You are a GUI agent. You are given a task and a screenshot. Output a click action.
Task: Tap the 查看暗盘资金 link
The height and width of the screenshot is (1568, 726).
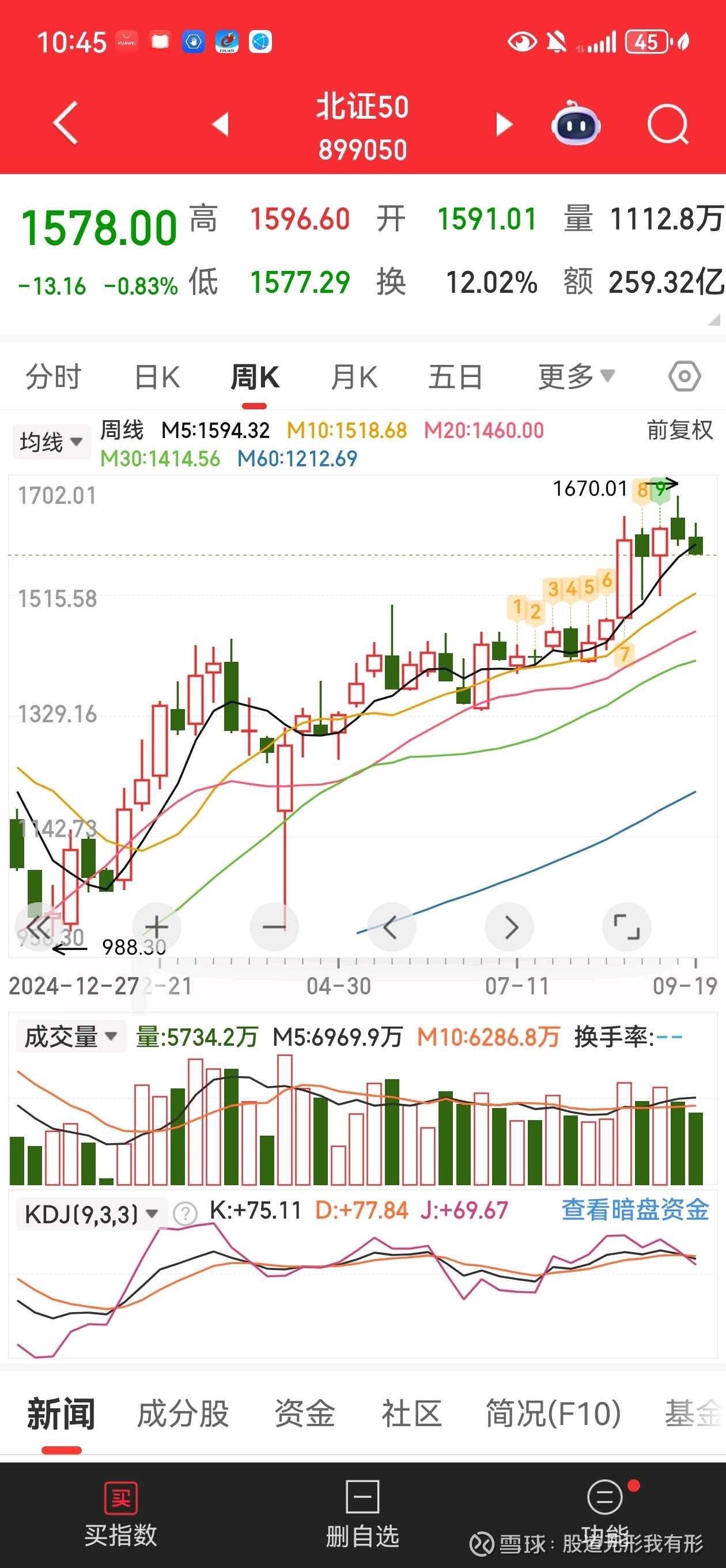[x=635, y=1209]
